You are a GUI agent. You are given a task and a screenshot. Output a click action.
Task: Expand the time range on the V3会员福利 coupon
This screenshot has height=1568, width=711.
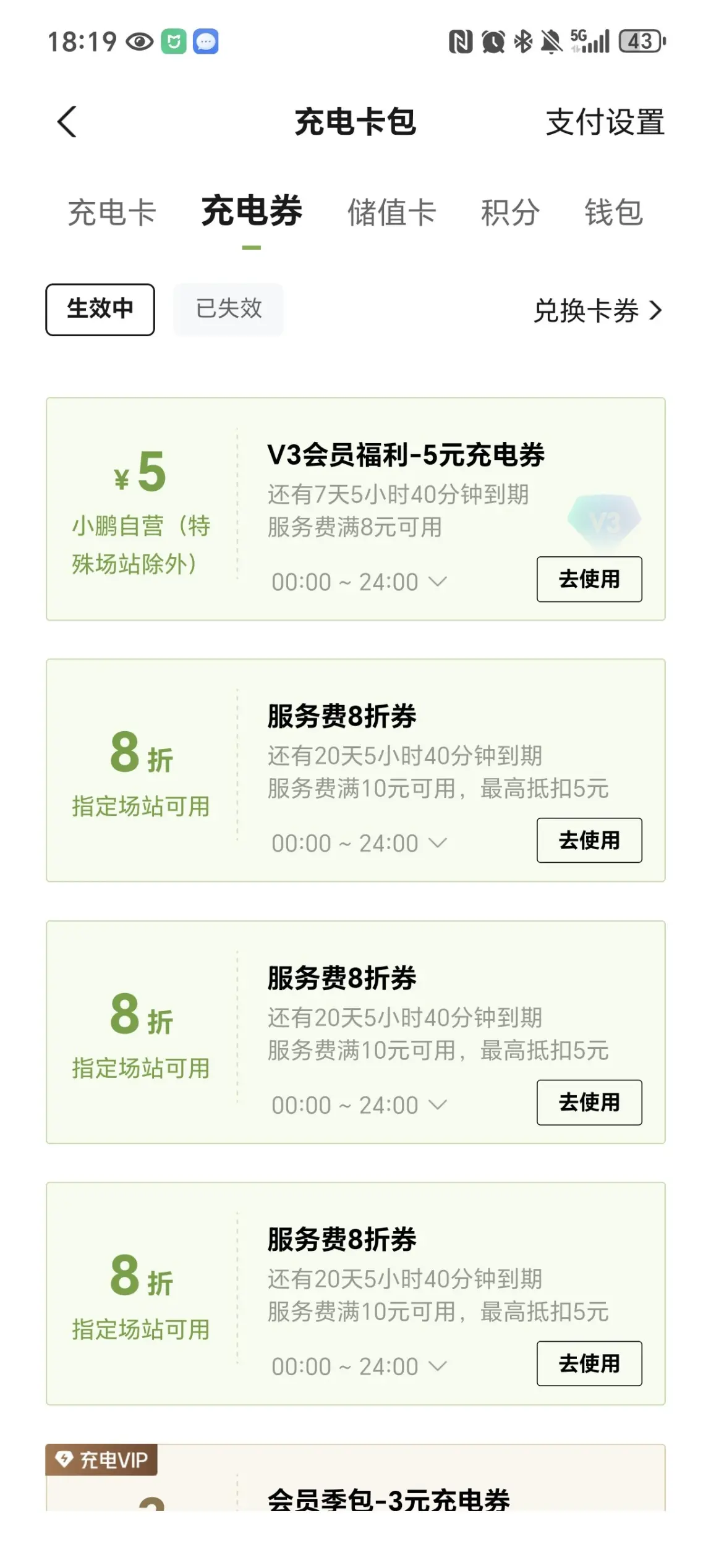coord(359,582)
